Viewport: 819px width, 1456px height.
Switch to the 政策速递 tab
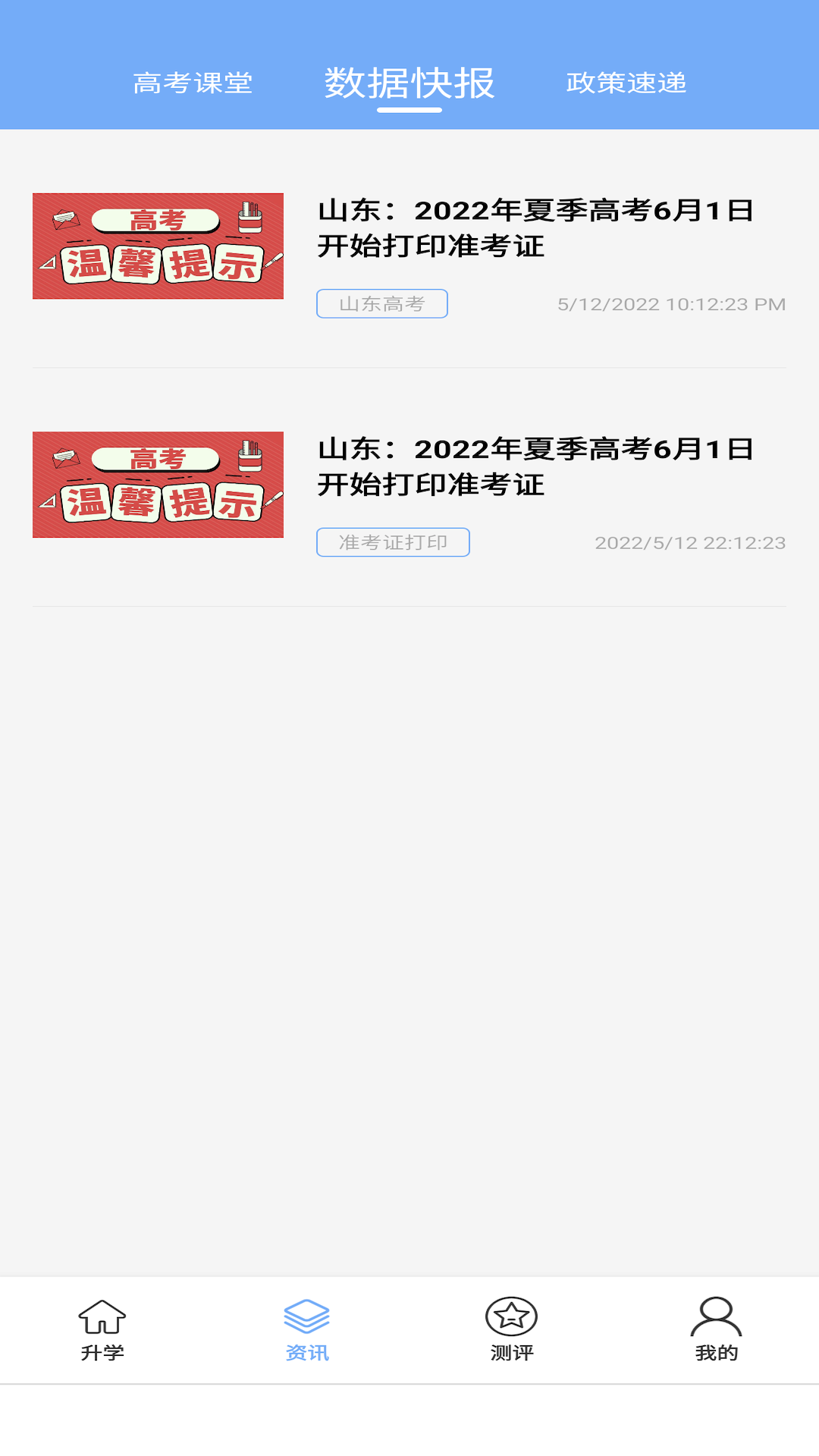(626, 83)
